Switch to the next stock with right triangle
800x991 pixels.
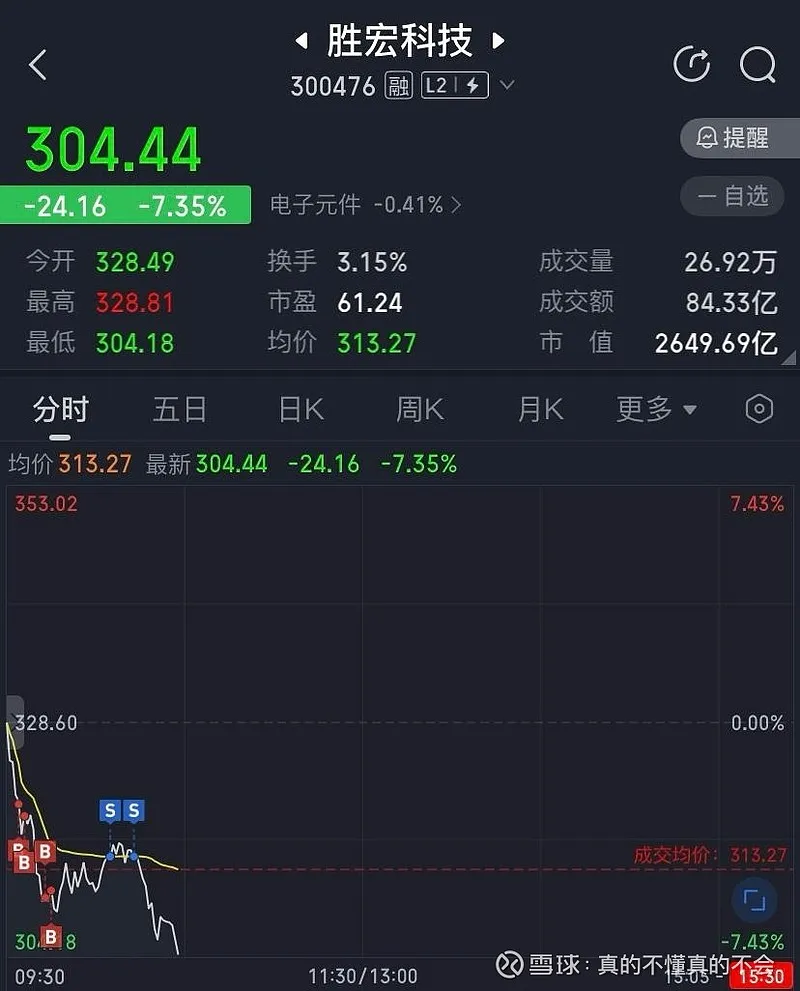tap(498, 42)
